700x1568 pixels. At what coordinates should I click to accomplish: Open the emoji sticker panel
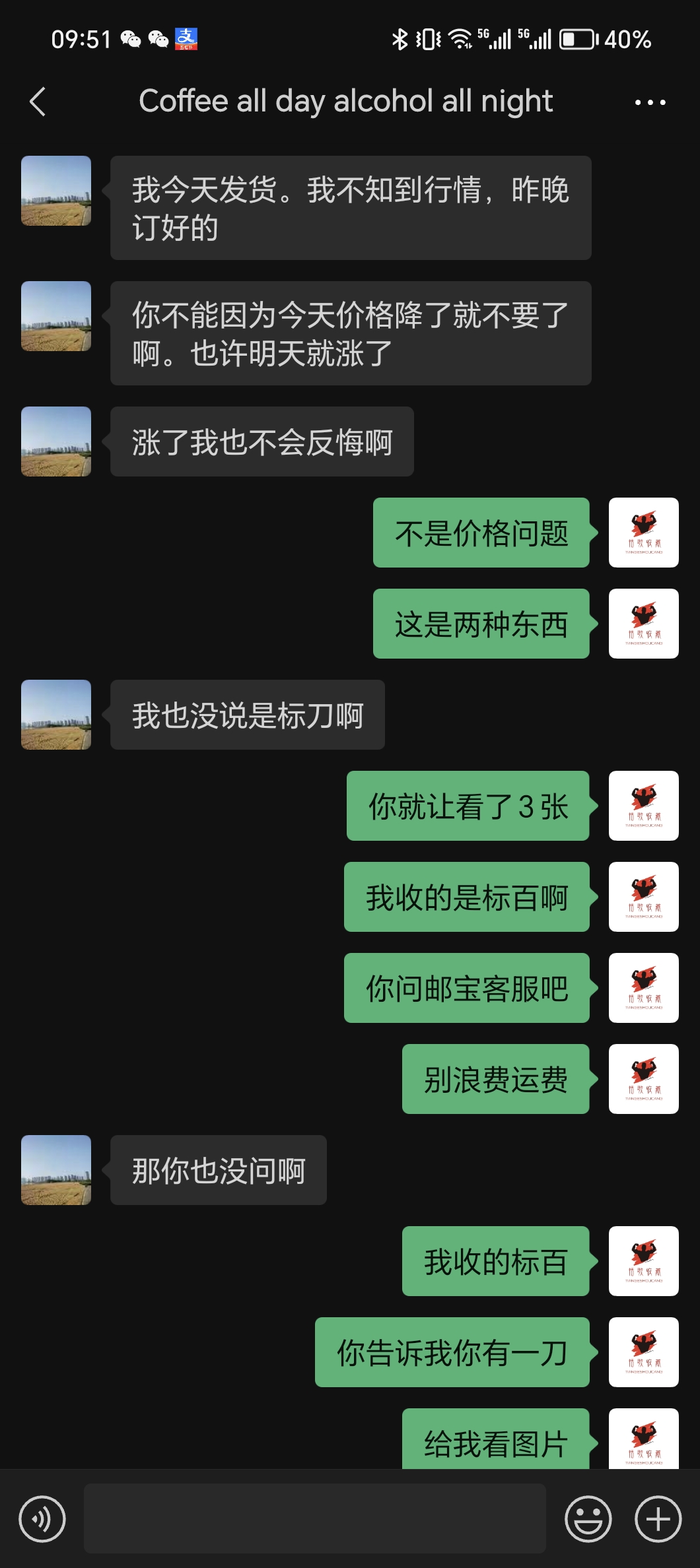pyautogui.click(x=588, y=1519)
